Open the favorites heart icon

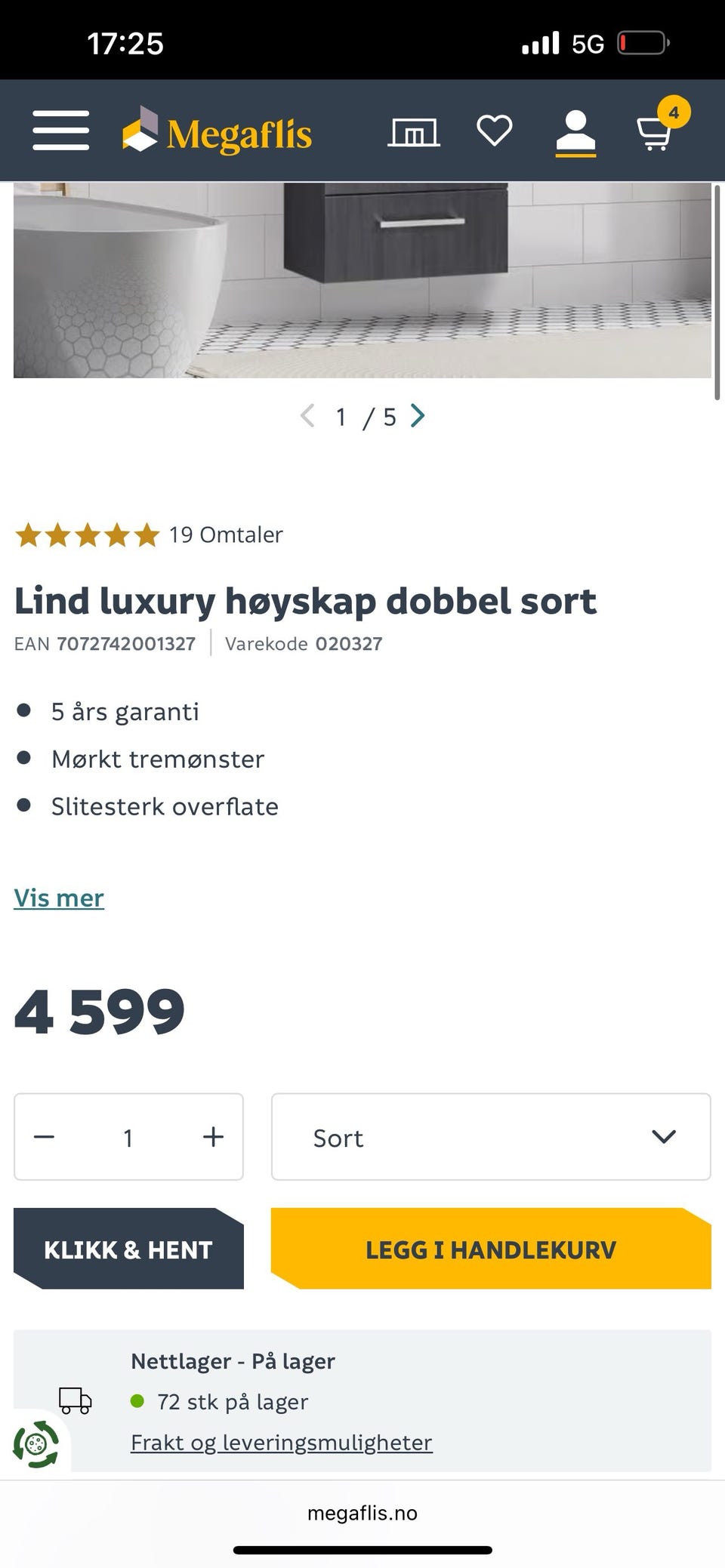coord(494,131)
